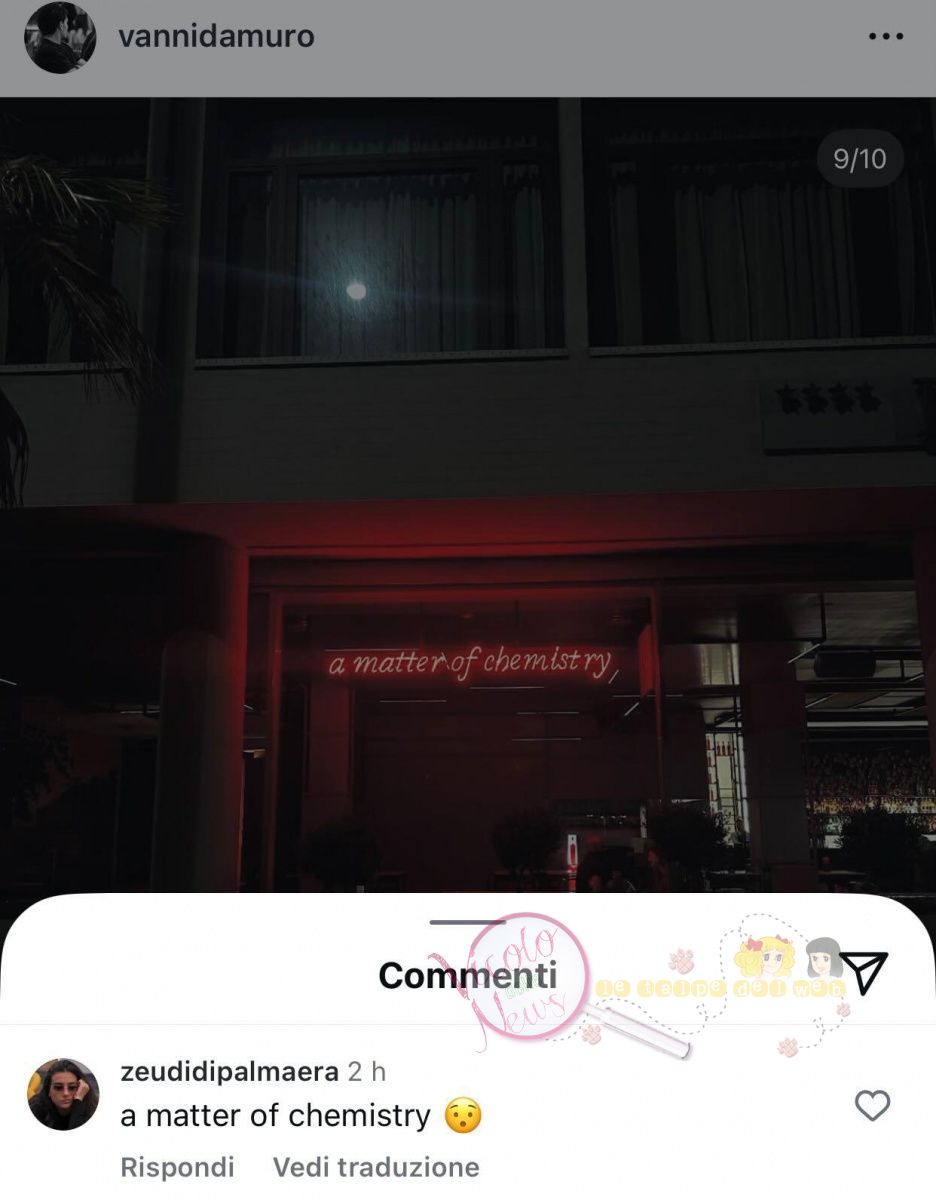
Task: Tap the comments sheet drag handle
Action: tap(467, 921)
